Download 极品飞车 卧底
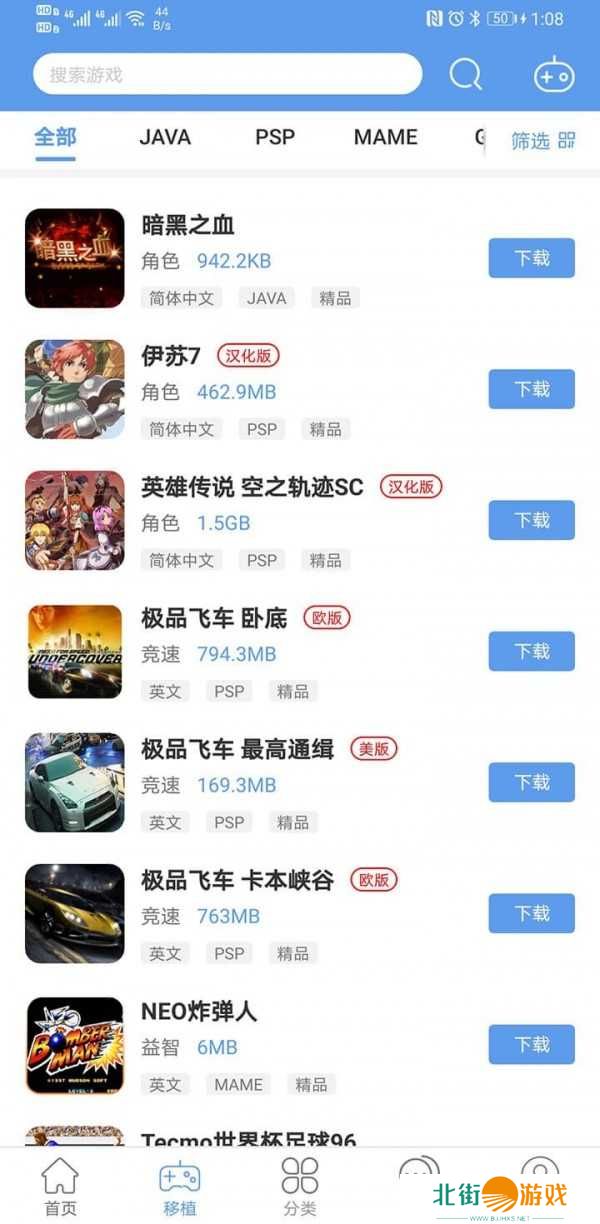 [x=531, y=651]
